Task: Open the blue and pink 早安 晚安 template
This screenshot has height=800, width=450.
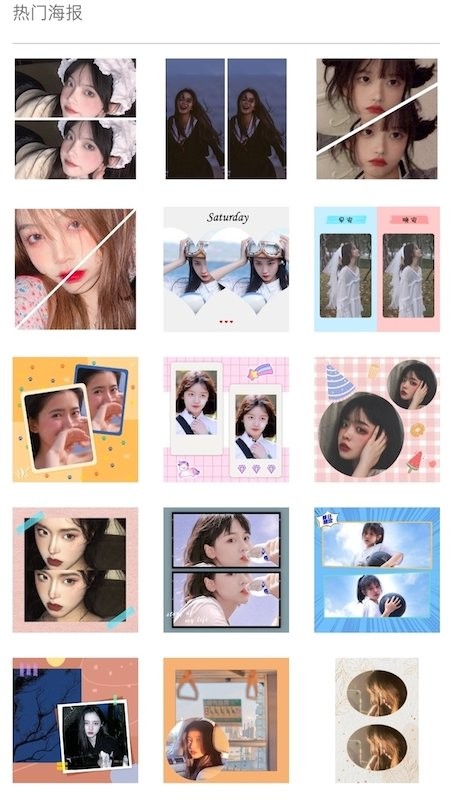Action: (x=377, y=269)
